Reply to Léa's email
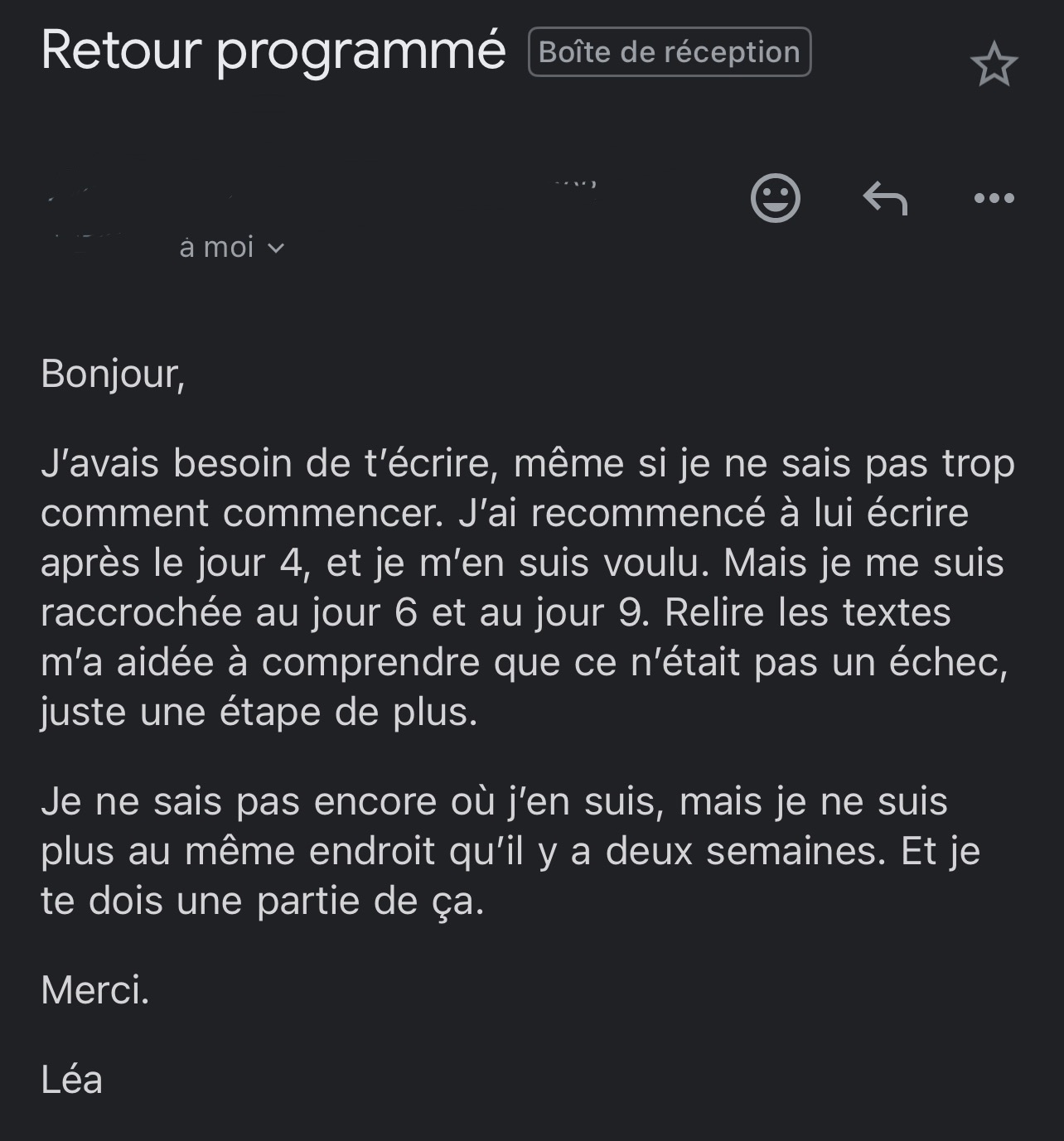Screen dimensions: 1064x1141 coord(885,198)
